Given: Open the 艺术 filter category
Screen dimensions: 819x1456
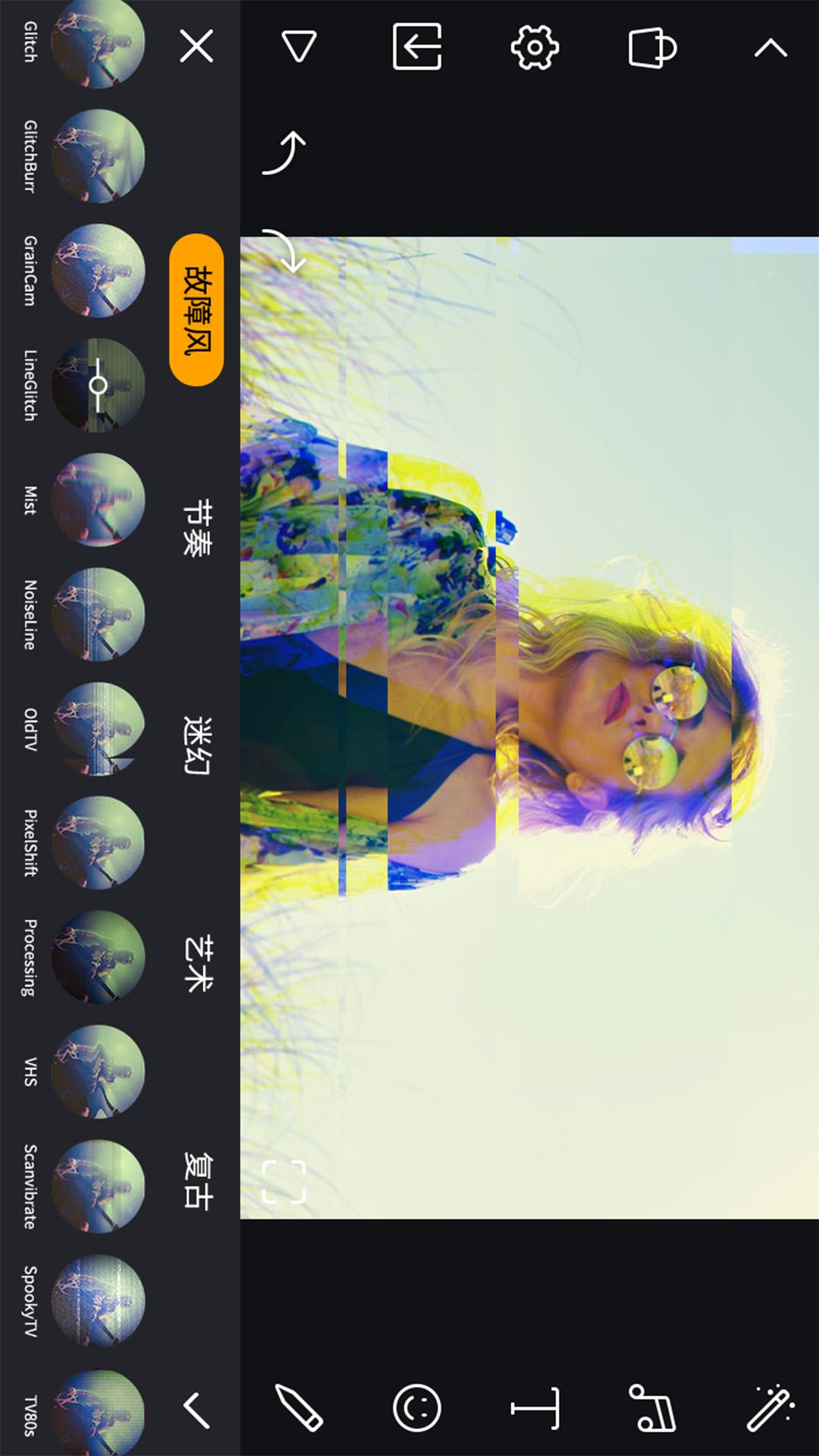Looking at the screenshot, I should pos(197,963).
